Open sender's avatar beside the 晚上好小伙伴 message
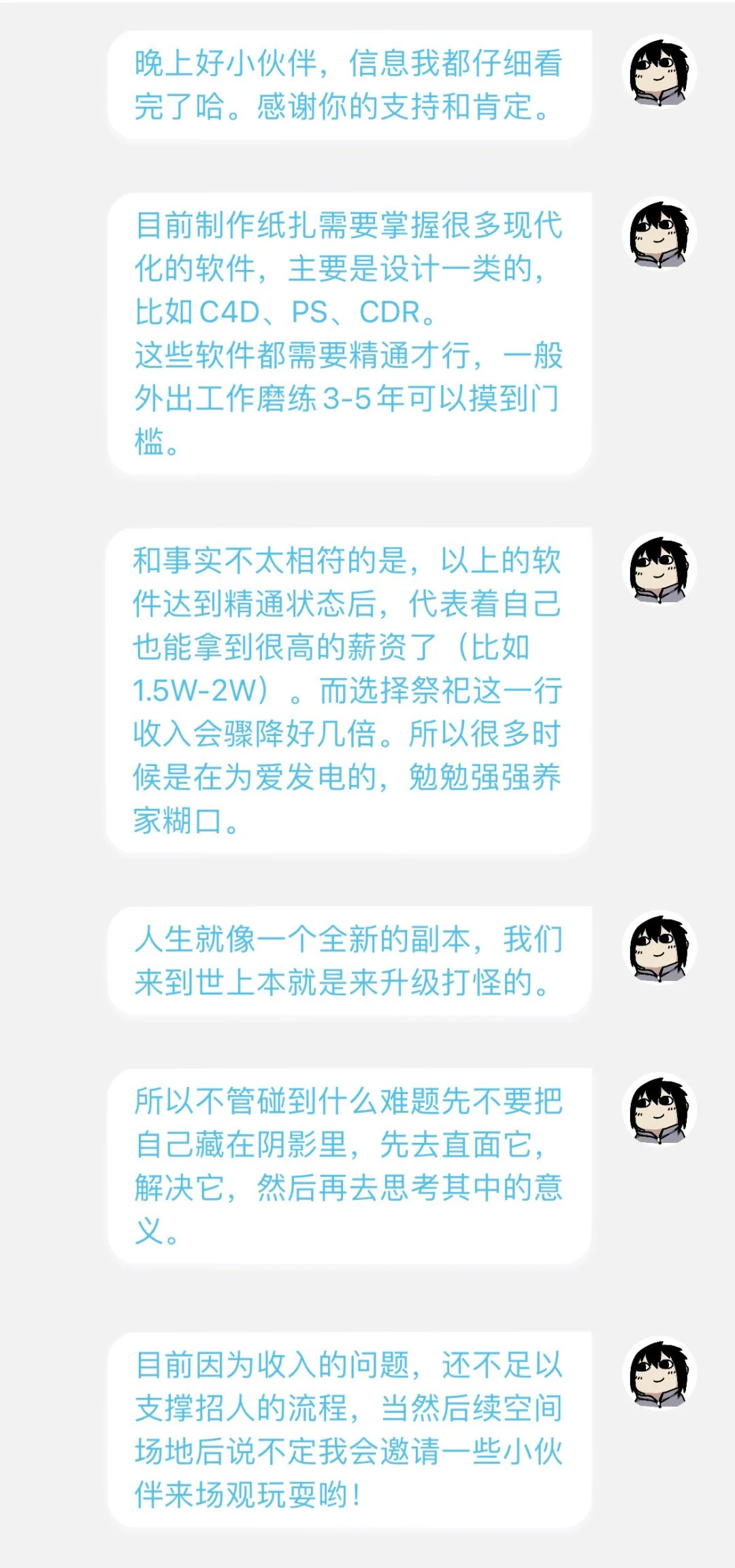The width and height of the screenshot is (735, 1568). click(x=659, y=71)
